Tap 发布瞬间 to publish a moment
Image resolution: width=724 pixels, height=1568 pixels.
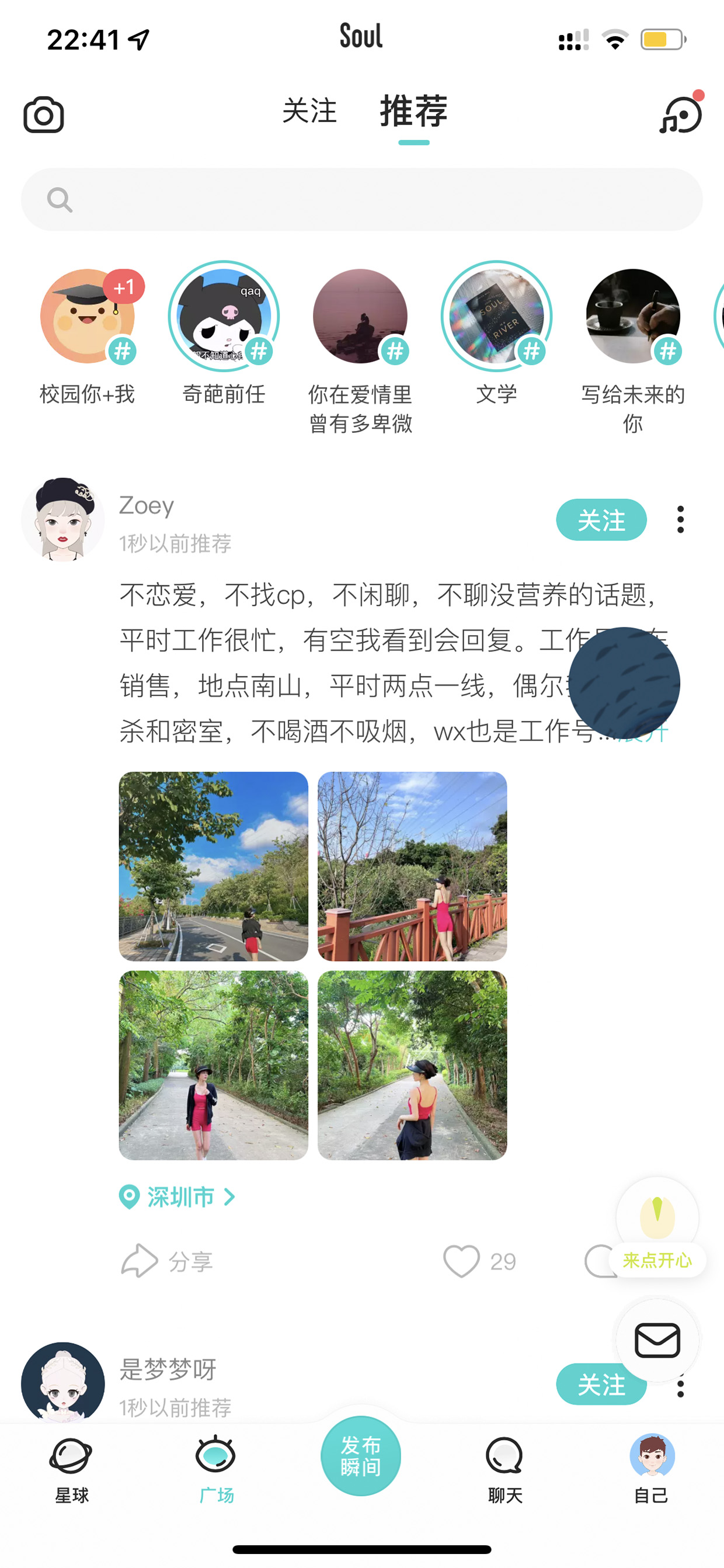pos(361,1455)
